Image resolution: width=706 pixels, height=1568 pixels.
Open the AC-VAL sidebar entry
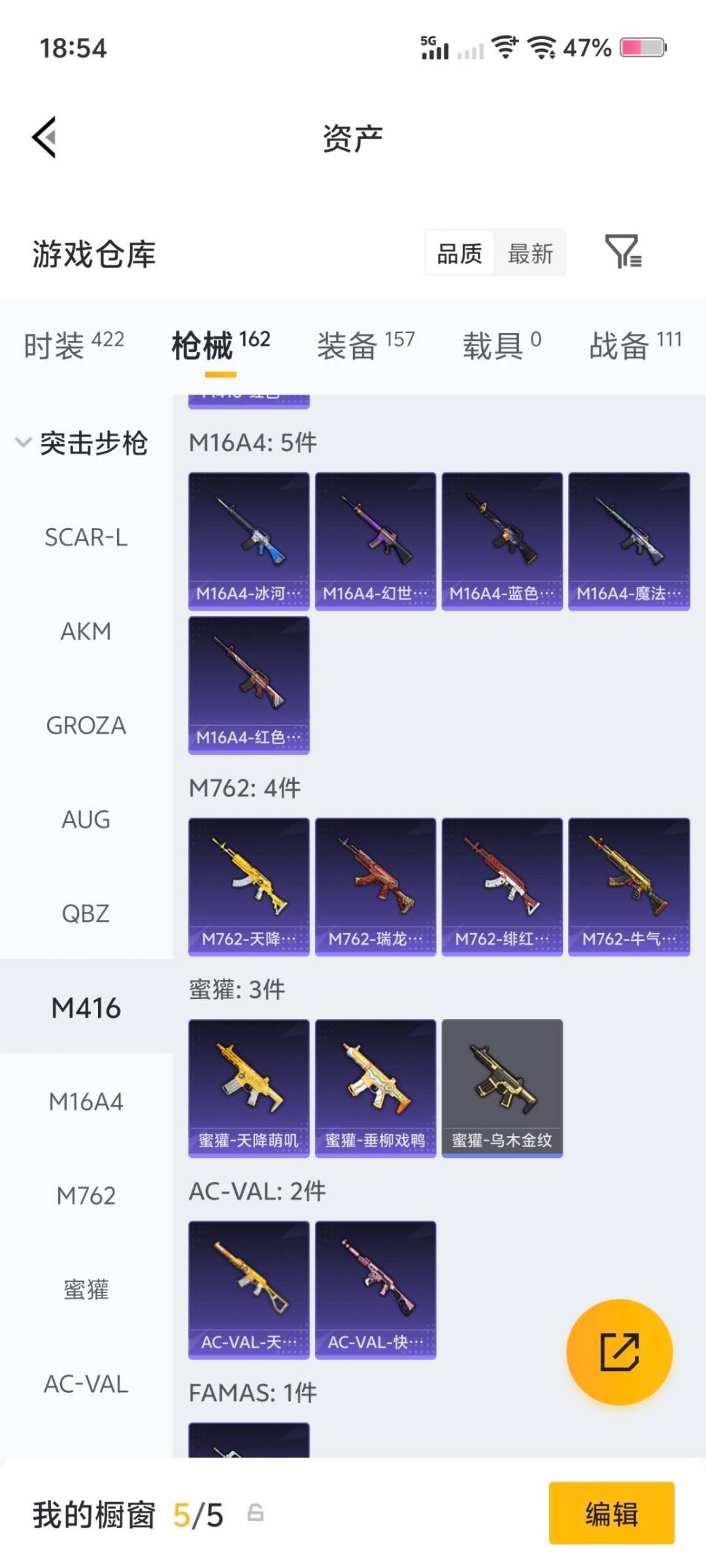(x=86, y=1382)
